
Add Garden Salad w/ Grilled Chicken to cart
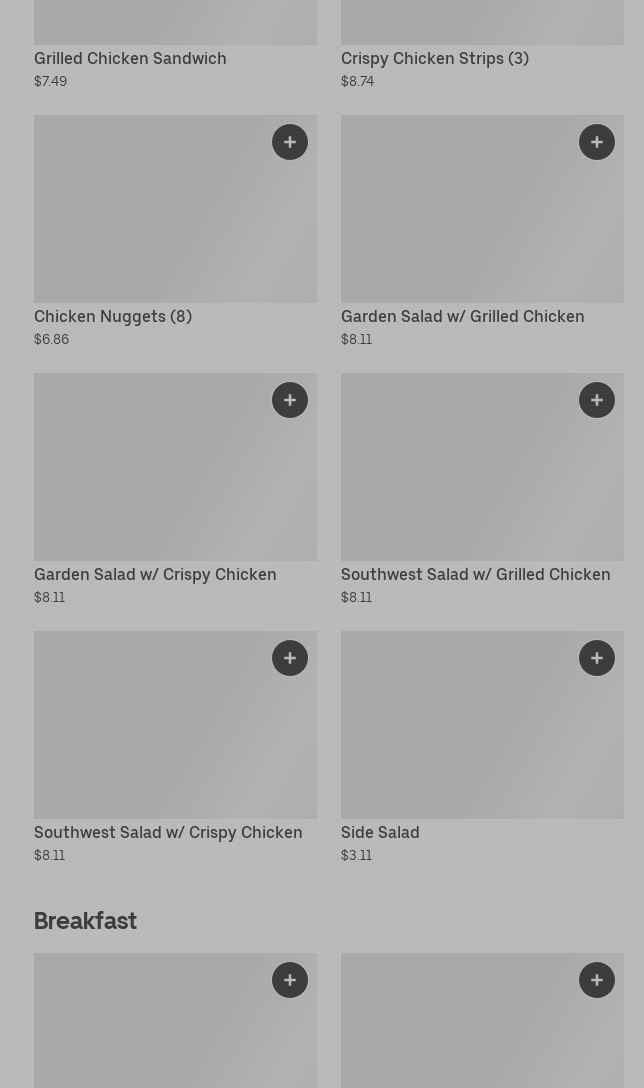point(597,142)
